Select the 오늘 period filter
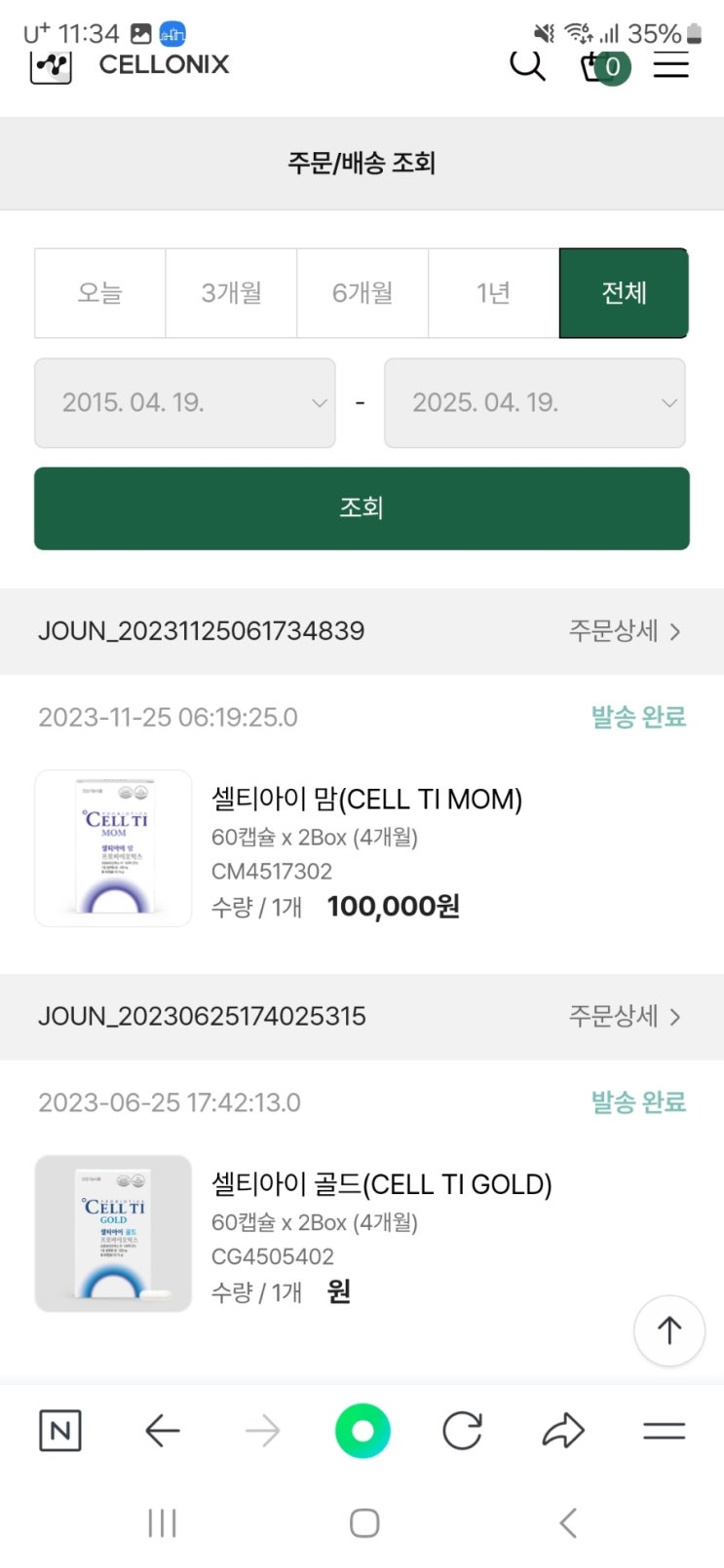The image size is (724, 1568). [100, 293]
